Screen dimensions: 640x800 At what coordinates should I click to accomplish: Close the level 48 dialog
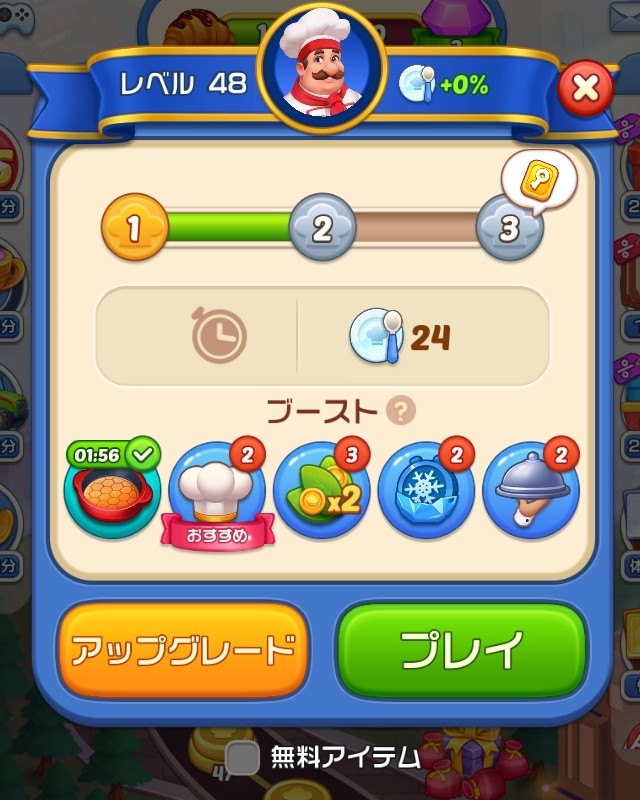pos(585,90)
